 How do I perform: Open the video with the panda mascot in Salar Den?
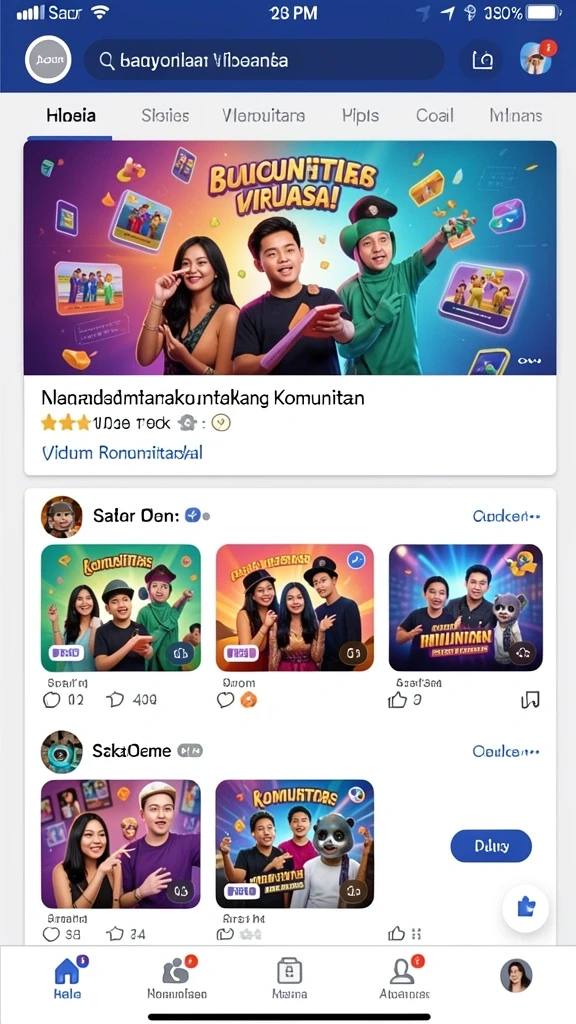466,608
